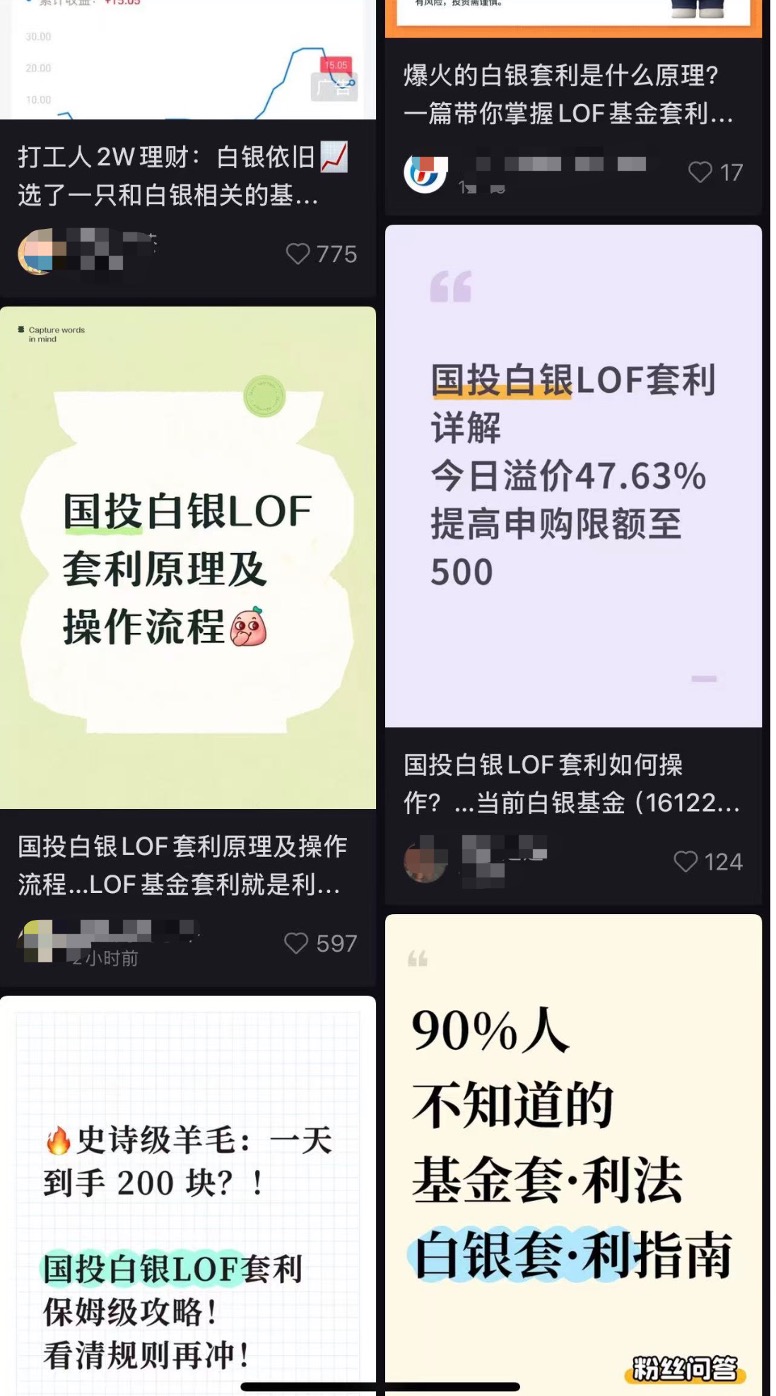This screenshot has width=776, height=1396.
Task: Open the 90%人不知道的基金套利法 card
Action: [x=573, y=1150]
